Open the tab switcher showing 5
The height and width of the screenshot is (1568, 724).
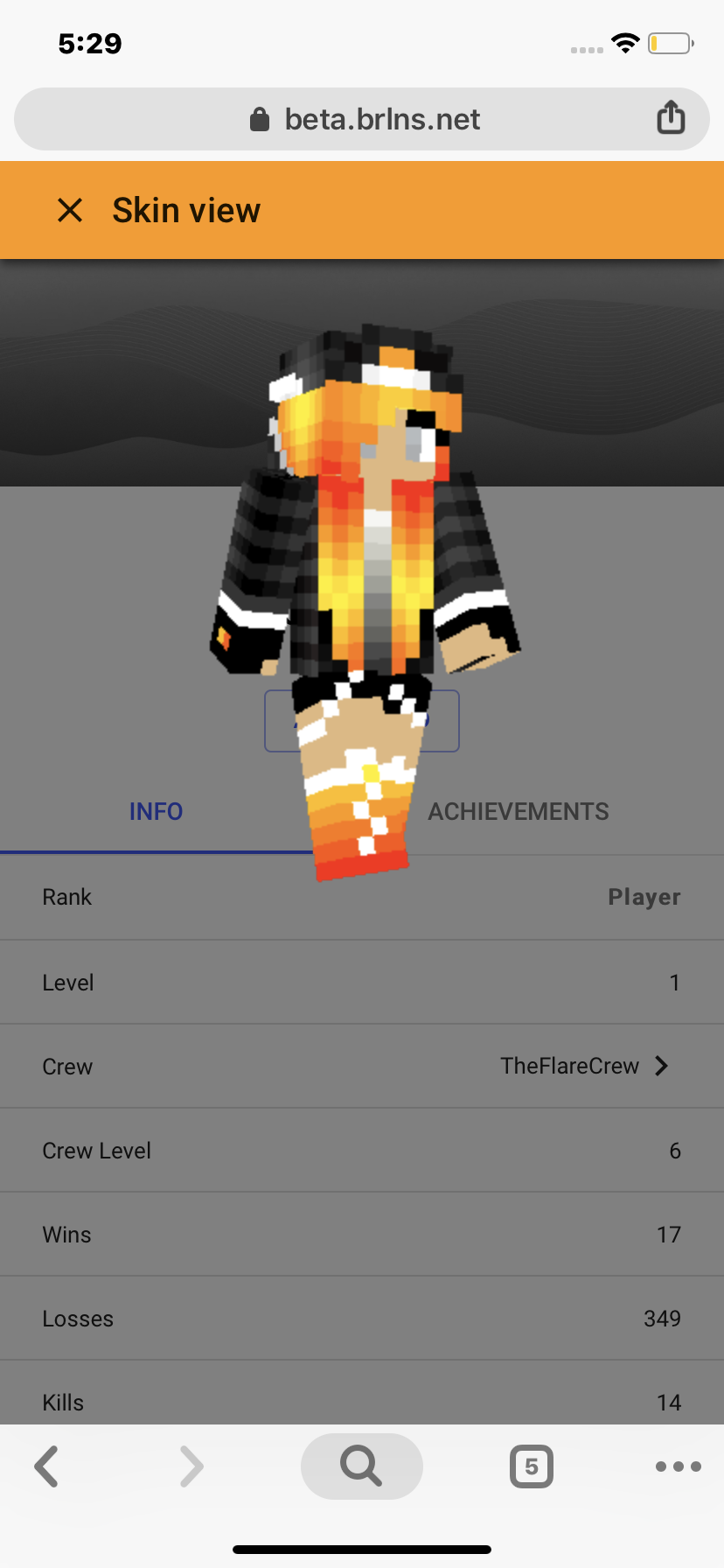click(532, 1466)
